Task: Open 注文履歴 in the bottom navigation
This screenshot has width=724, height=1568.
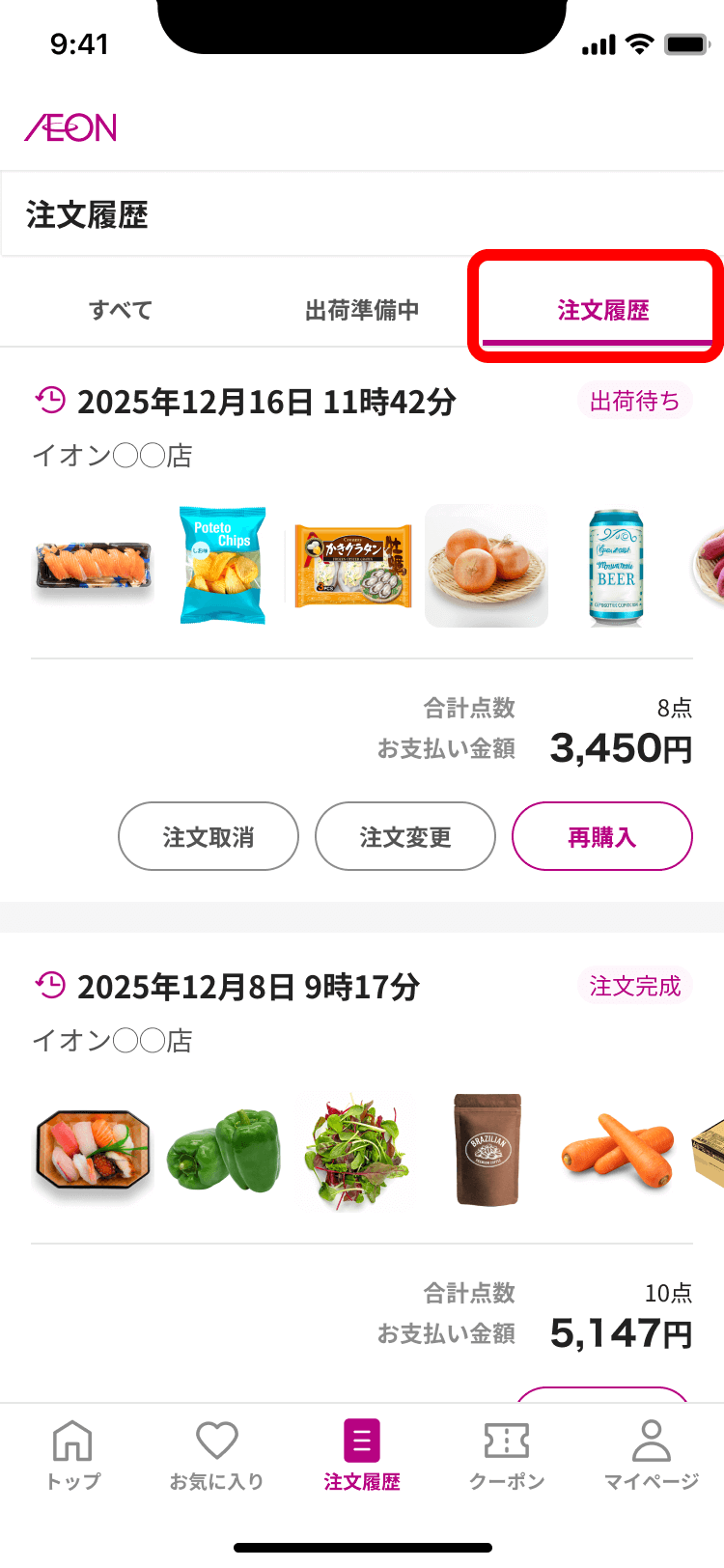Action: point(362,1454)
